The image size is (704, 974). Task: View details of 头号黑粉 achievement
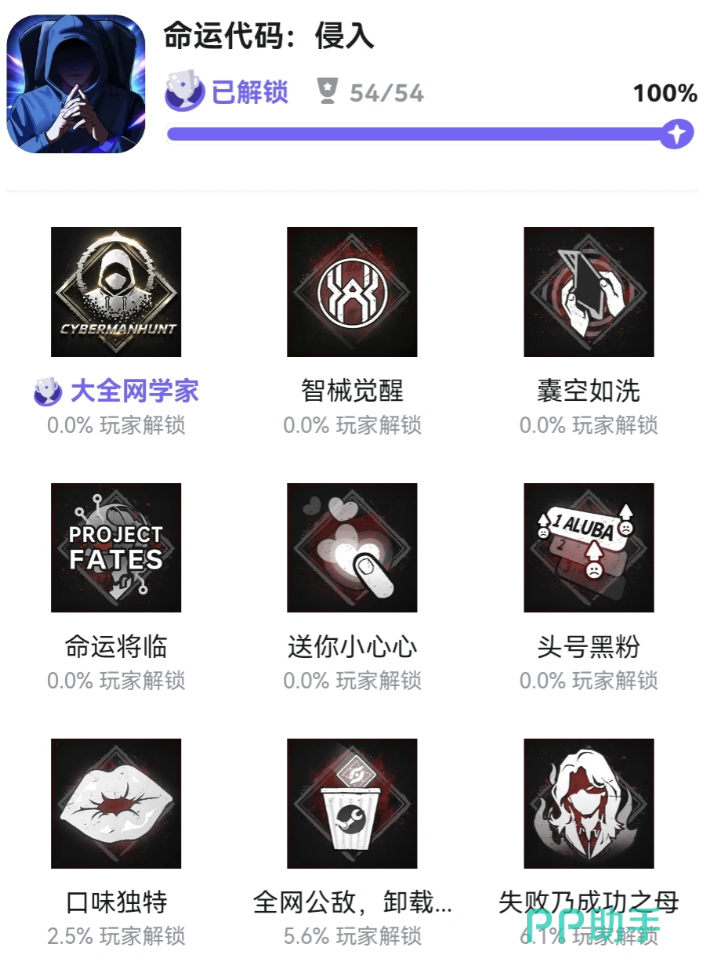coord(589,548)
